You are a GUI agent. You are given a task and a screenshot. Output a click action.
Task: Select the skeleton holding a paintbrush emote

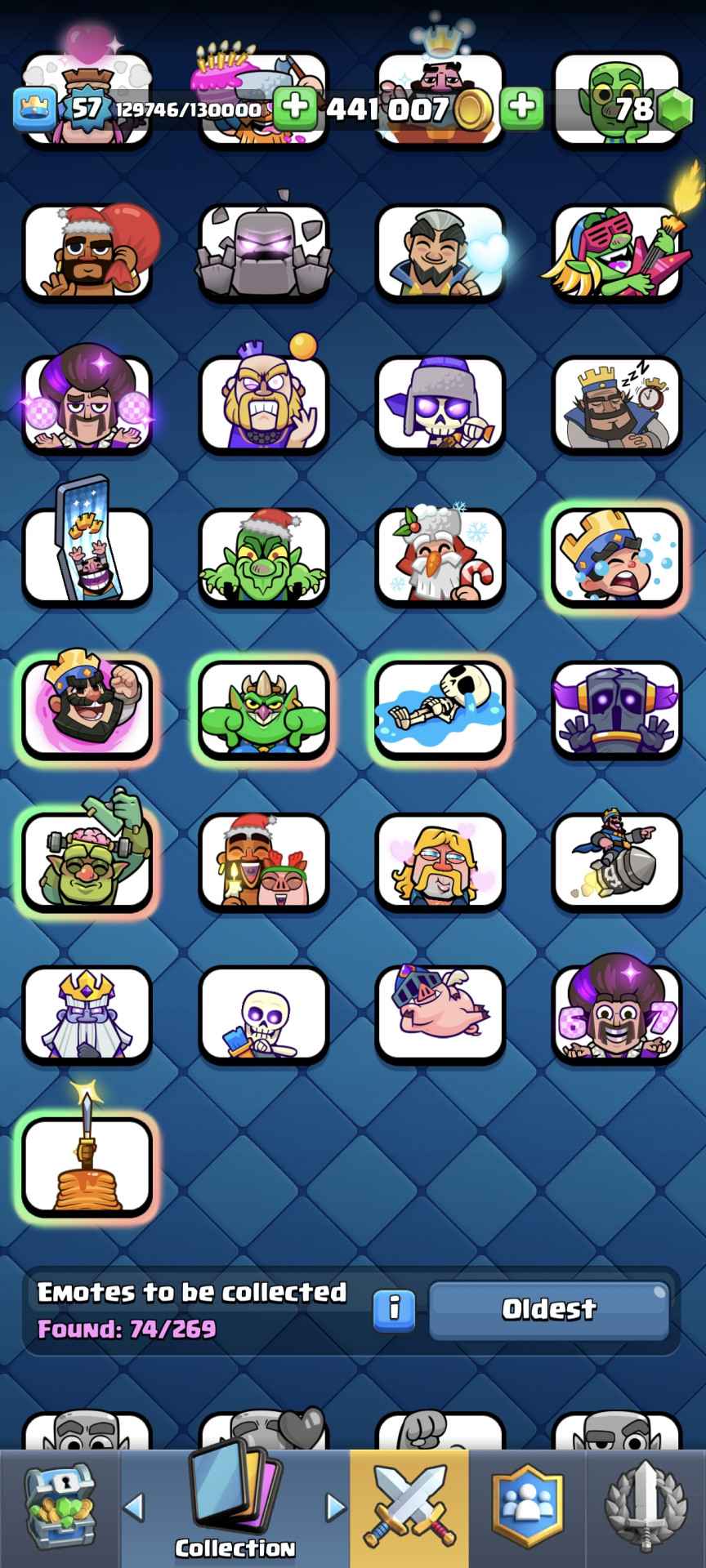pos(264,1013)
